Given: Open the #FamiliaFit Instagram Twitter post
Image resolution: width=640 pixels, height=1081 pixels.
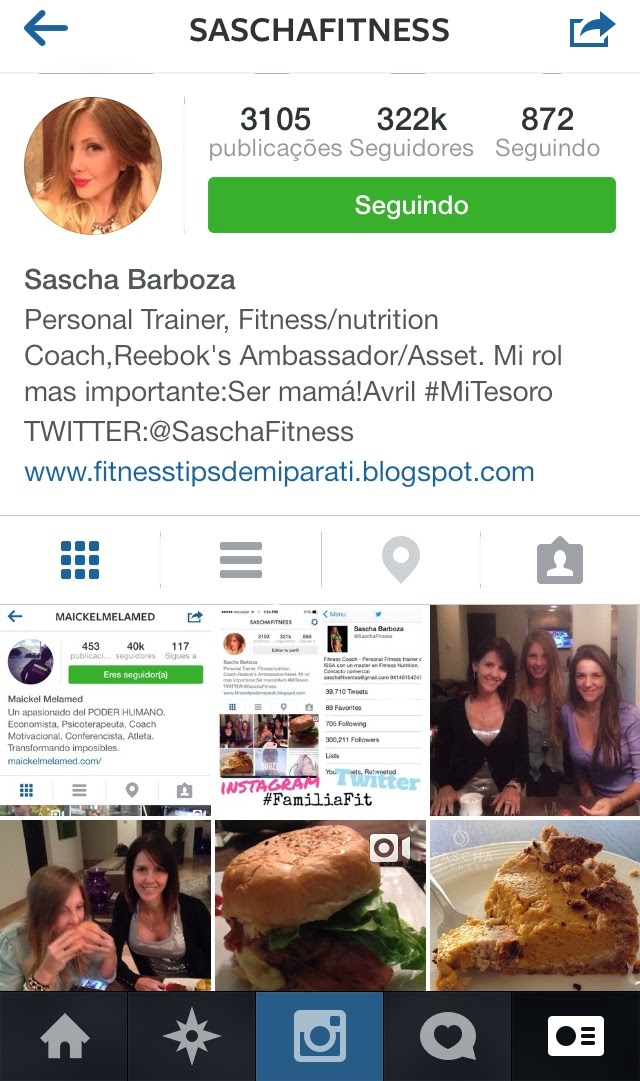Looking at the screenshot, I should 320,710.
